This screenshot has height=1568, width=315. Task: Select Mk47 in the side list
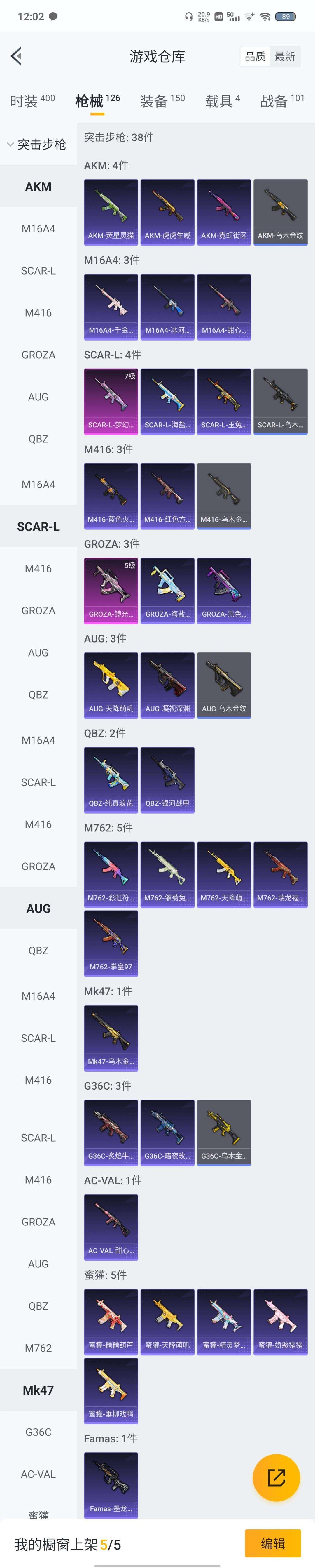pyautogui.click(x=38, y=1390)
